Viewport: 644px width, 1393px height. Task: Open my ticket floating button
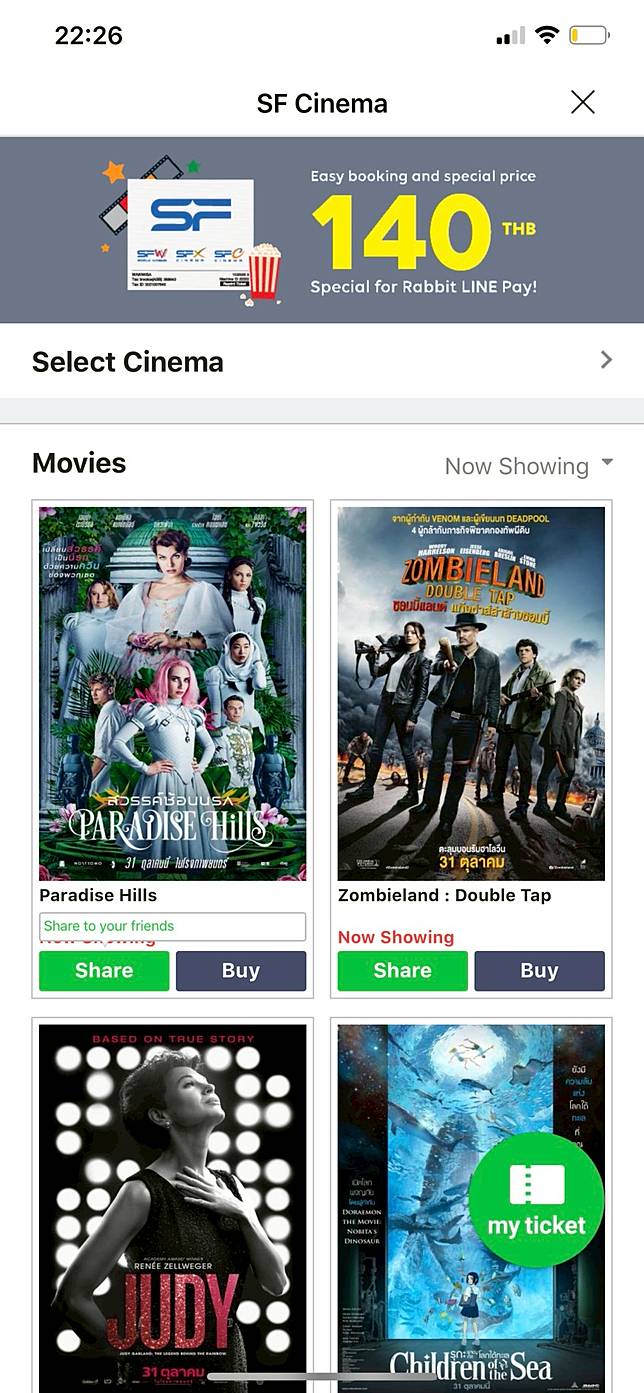tap(537, 1202)
